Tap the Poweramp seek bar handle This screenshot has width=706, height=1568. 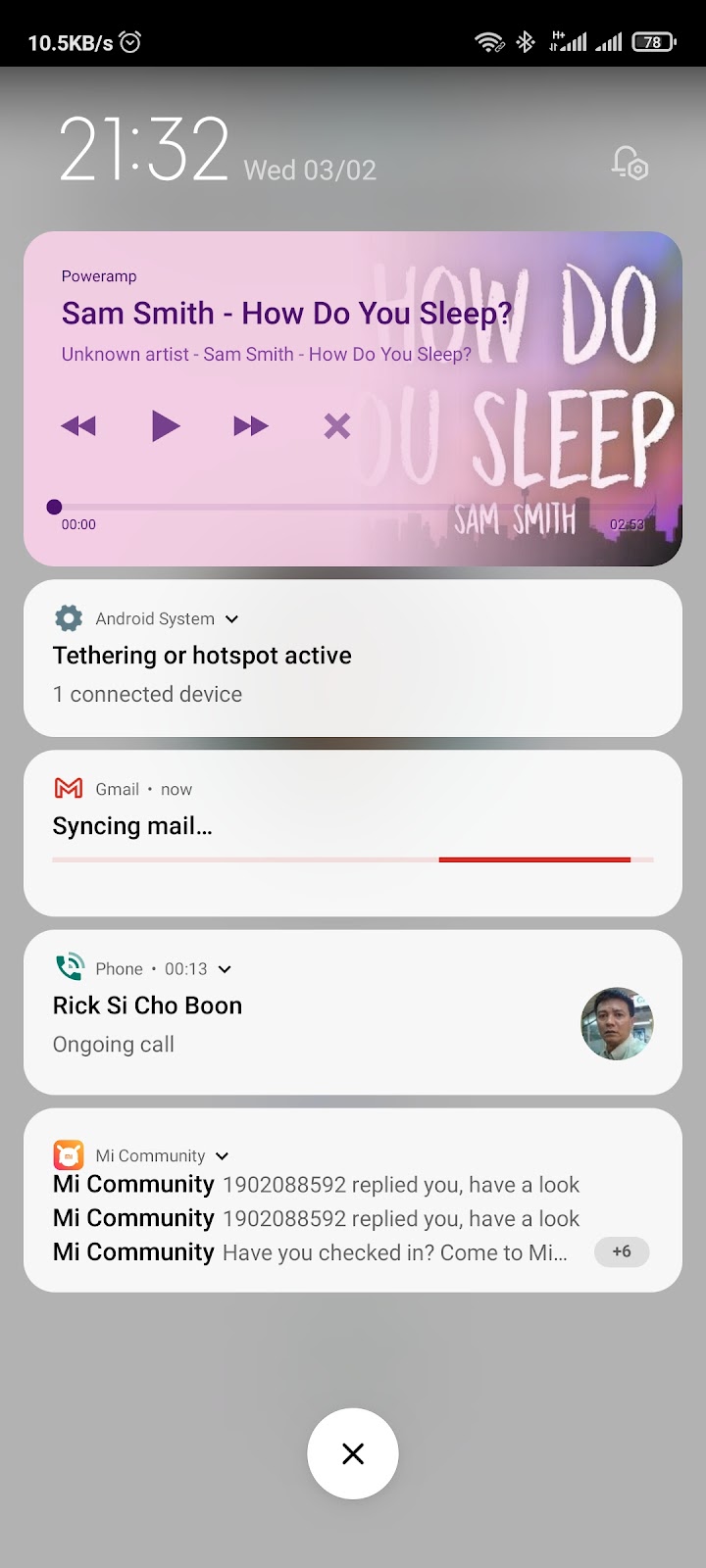tap(54, 507)
